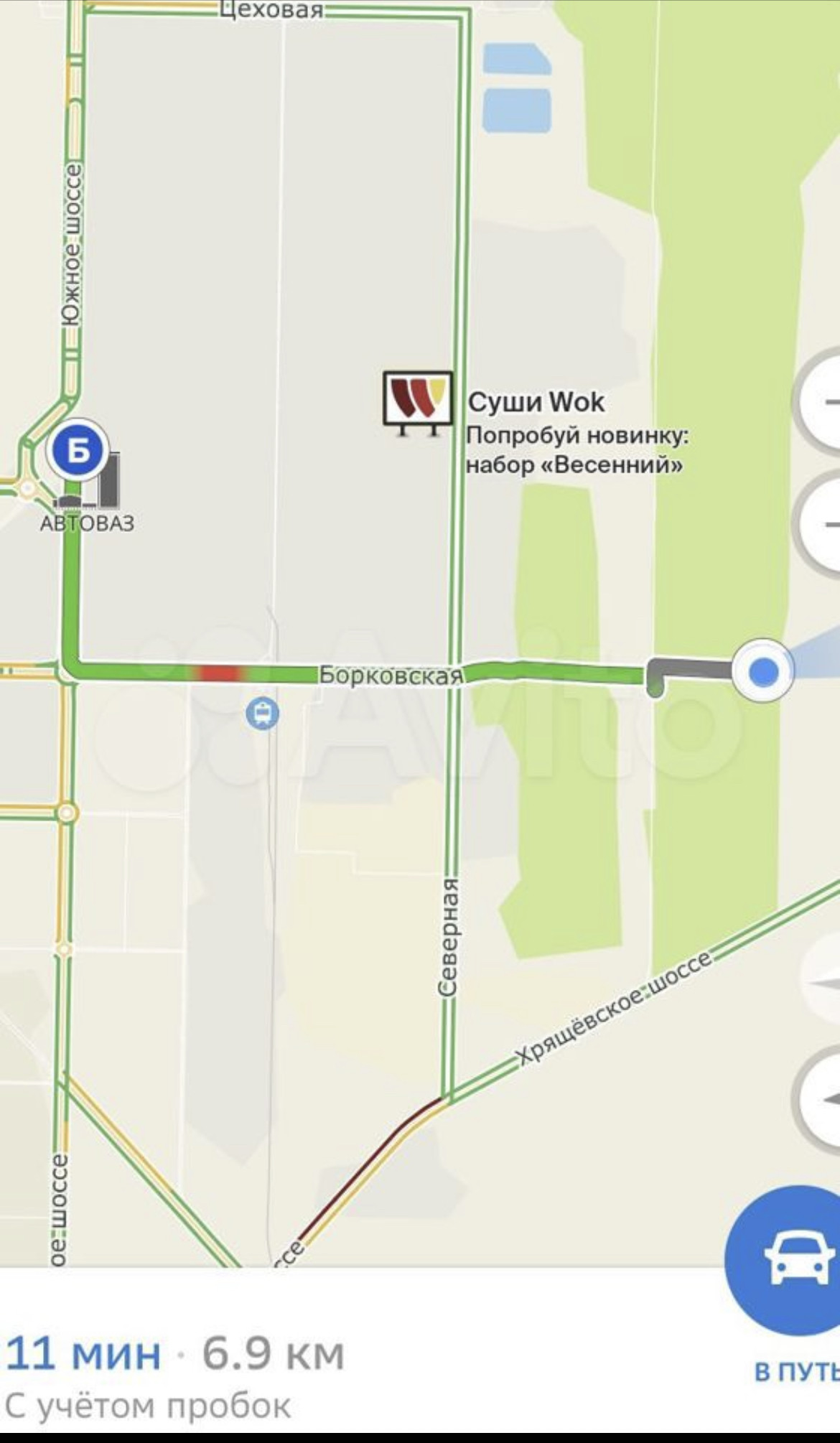Viewport: 840px width, 1443px height.
Task: Zoom out on the map
Action: click(822, 526)
